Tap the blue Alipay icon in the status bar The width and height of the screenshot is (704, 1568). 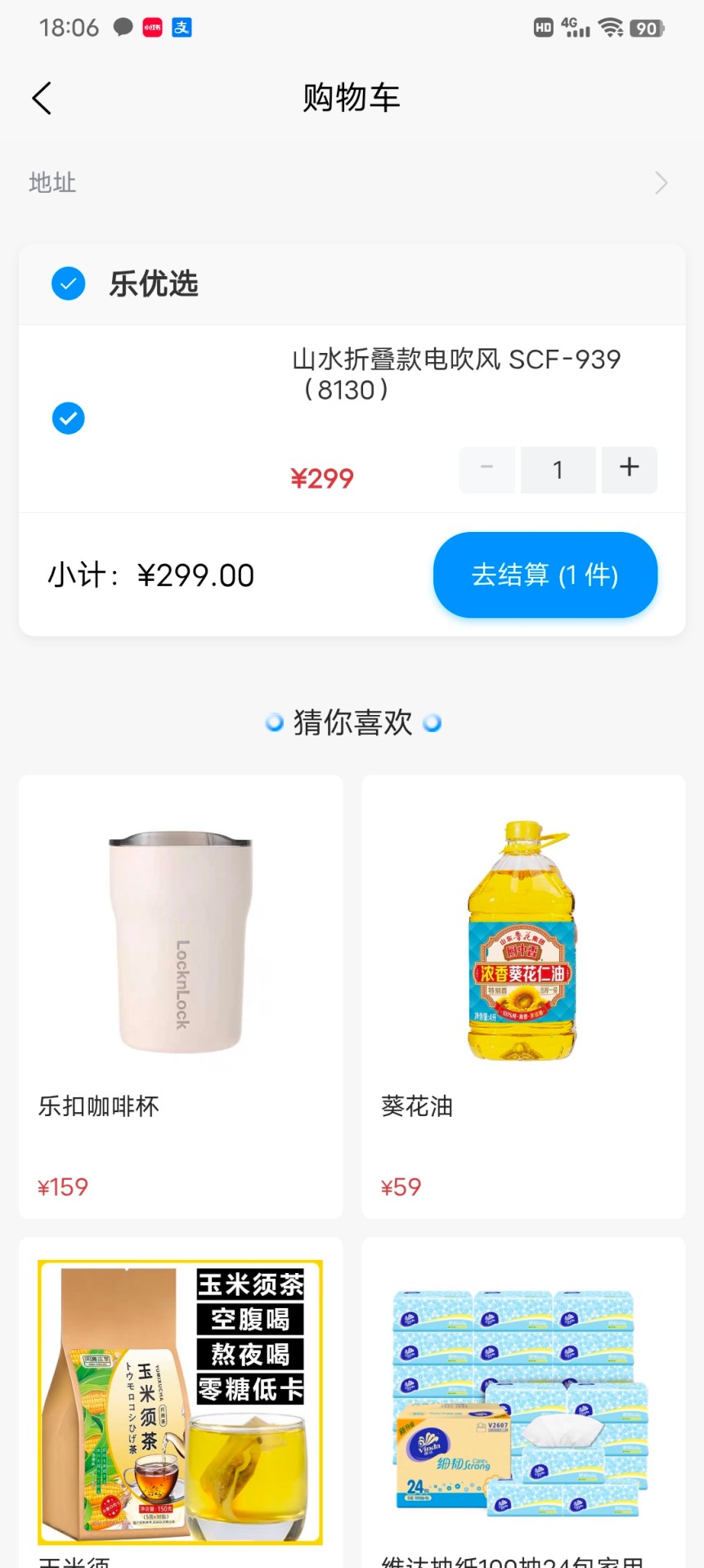[x=182, y=27]
